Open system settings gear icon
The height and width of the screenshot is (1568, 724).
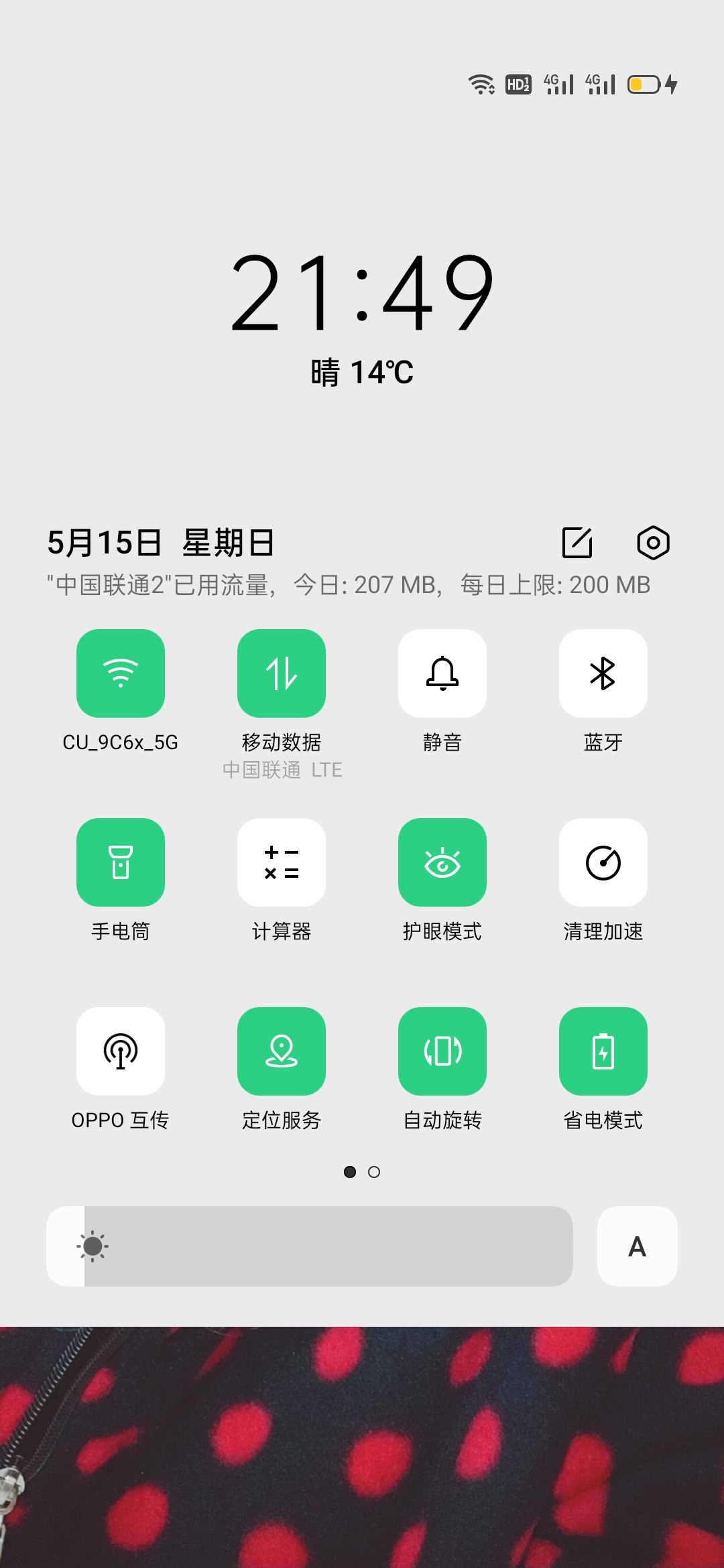[653, 542]
